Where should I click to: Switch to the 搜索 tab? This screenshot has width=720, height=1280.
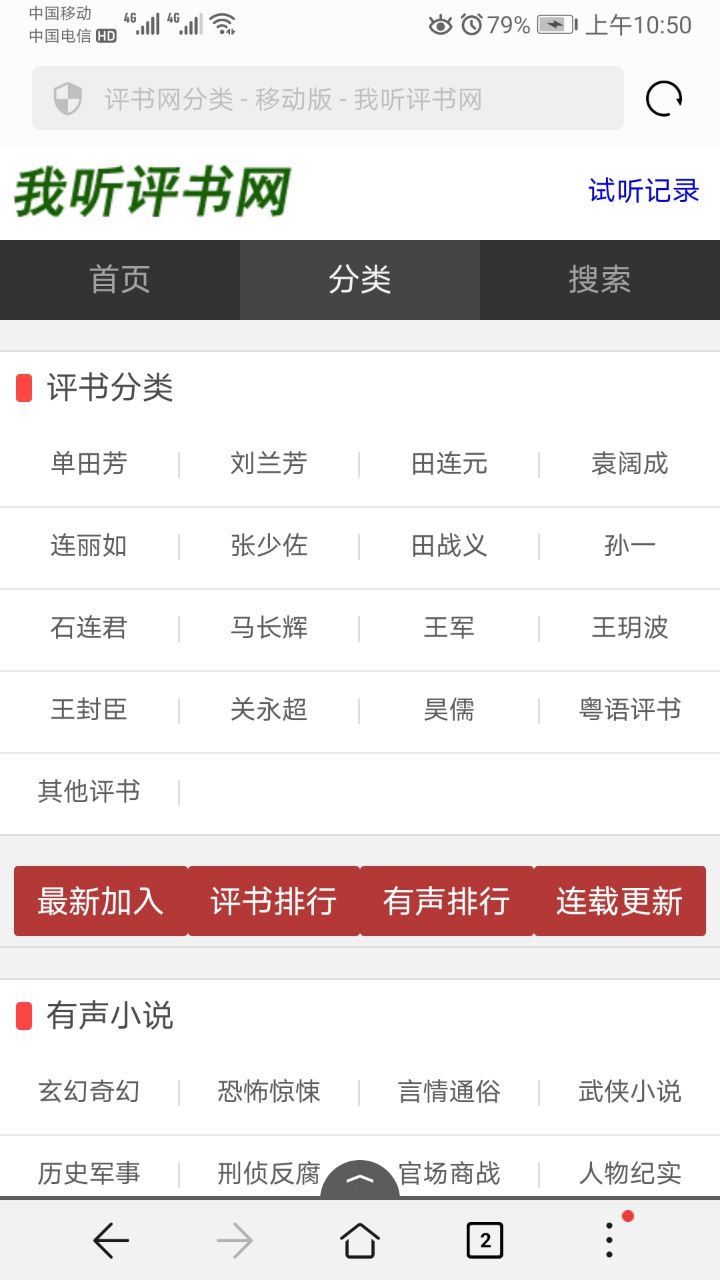pyautogui.click(x=600, y=280)
